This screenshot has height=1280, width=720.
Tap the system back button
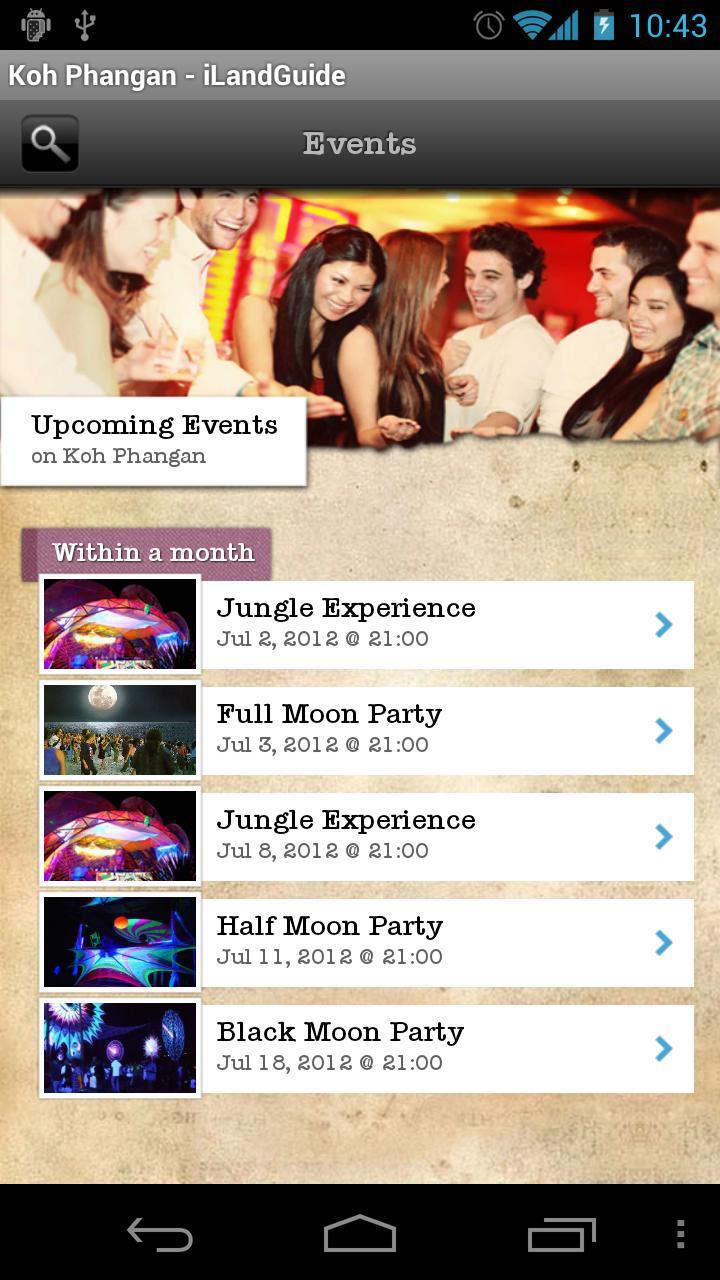coord(160,1235)
